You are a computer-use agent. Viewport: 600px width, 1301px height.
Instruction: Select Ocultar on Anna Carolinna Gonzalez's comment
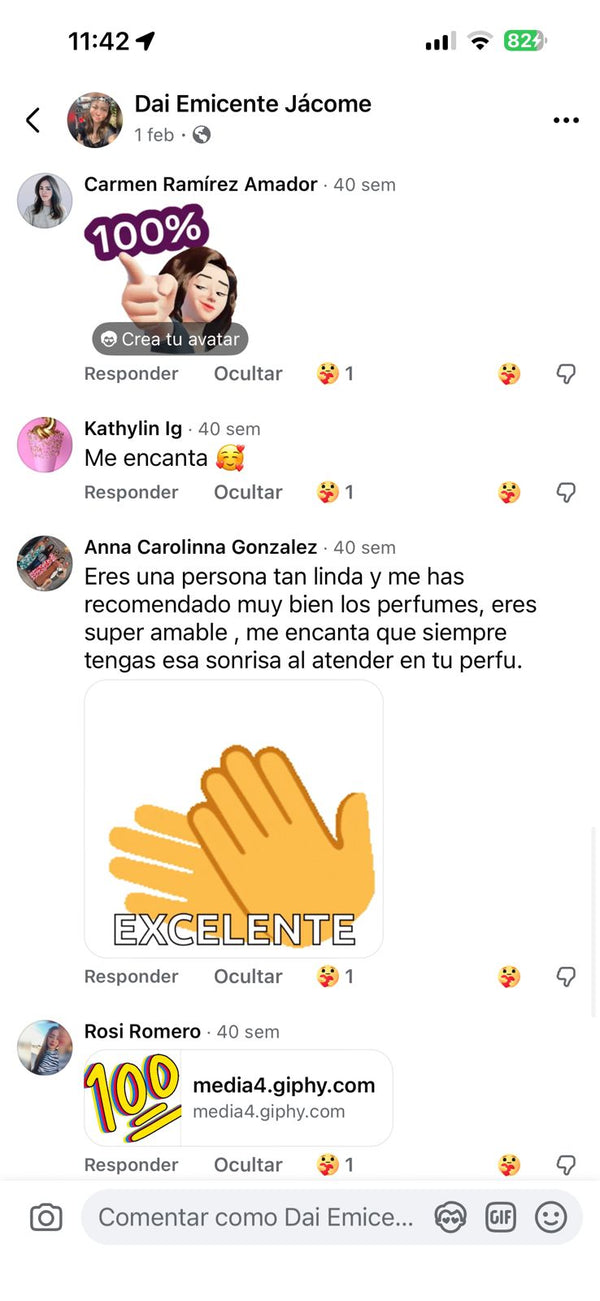pos(248,976)
